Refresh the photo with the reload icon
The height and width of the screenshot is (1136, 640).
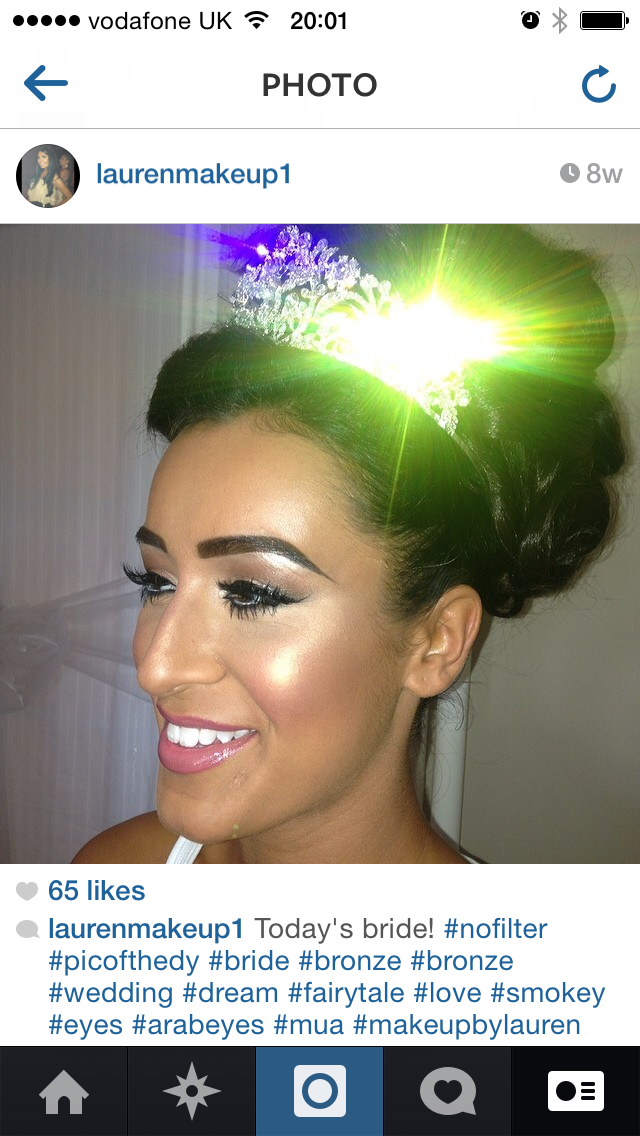(599, 84)
